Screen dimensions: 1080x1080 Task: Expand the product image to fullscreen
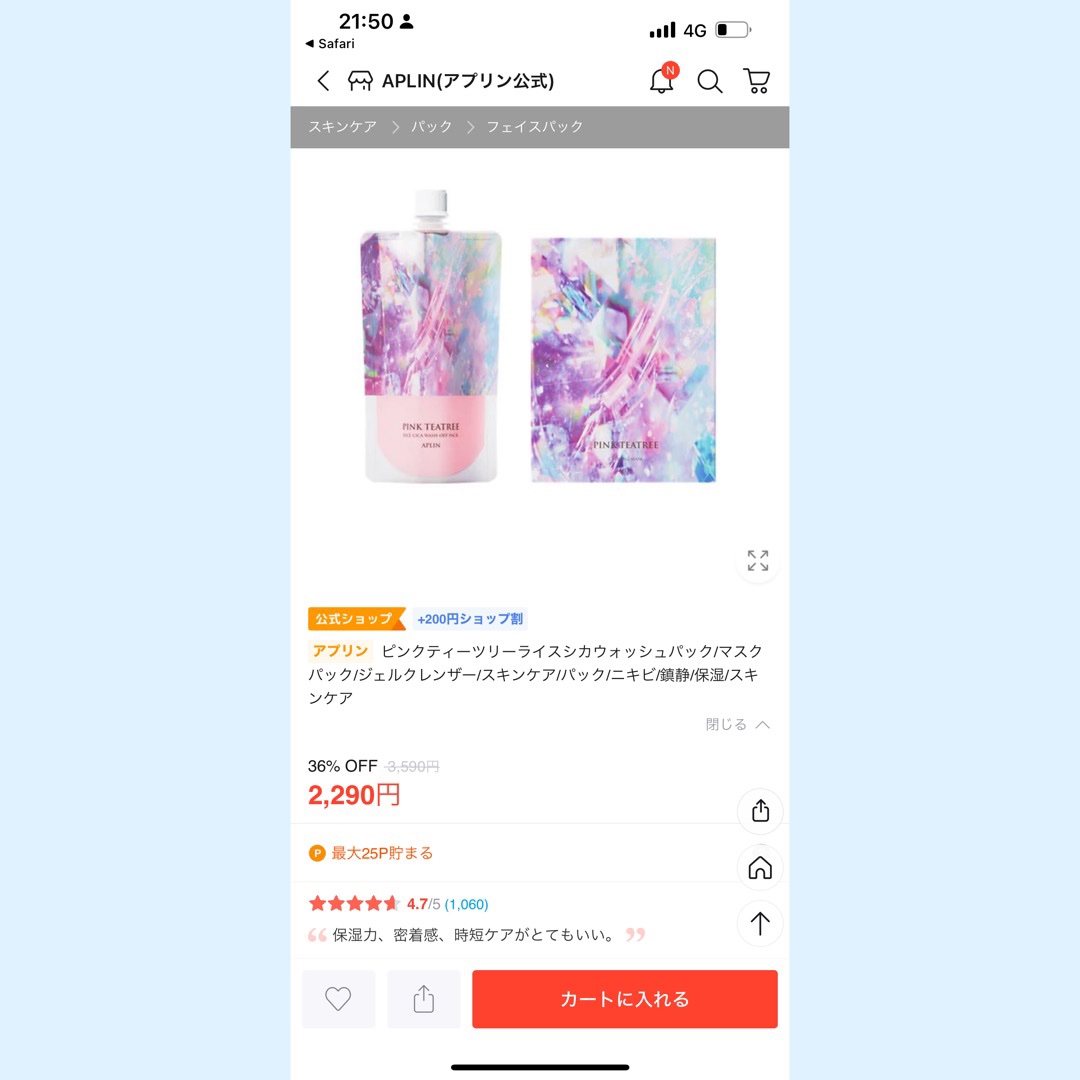pos(758,561)
